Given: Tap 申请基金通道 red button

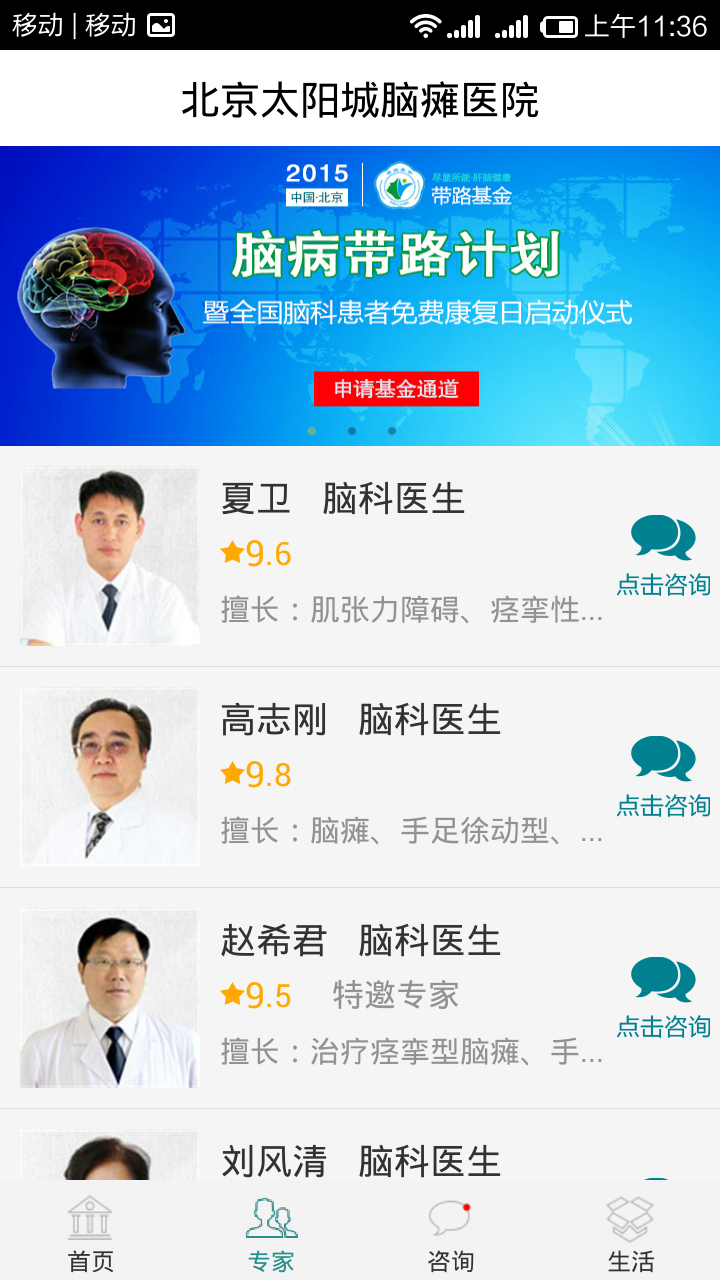Looking at the screenshot, I should (x=396, y=389).
